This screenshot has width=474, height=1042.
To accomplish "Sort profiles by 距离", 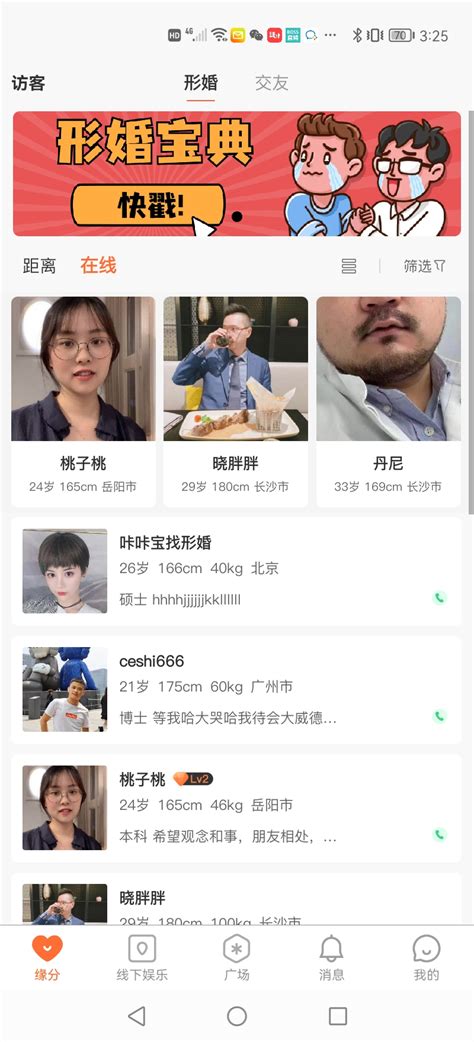I will coord(39,266).
